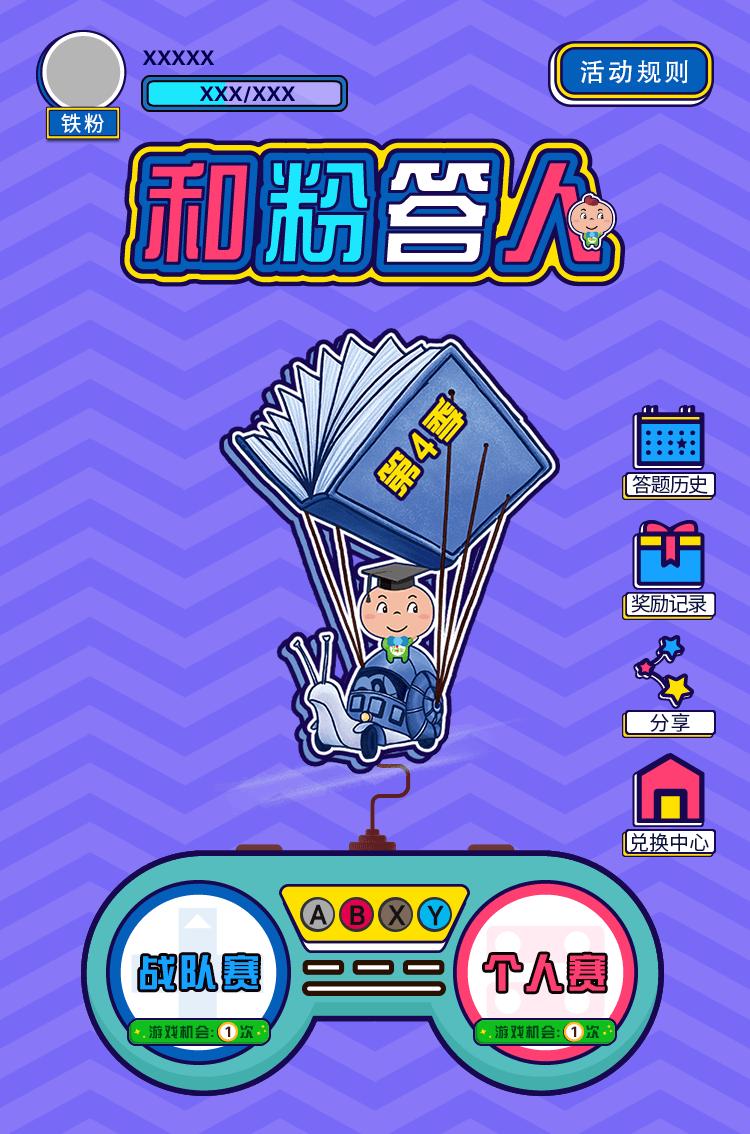This screenshot has height=1134, width=750.
Task: View 答题历史 quiz history
Action: click(669, 452)
